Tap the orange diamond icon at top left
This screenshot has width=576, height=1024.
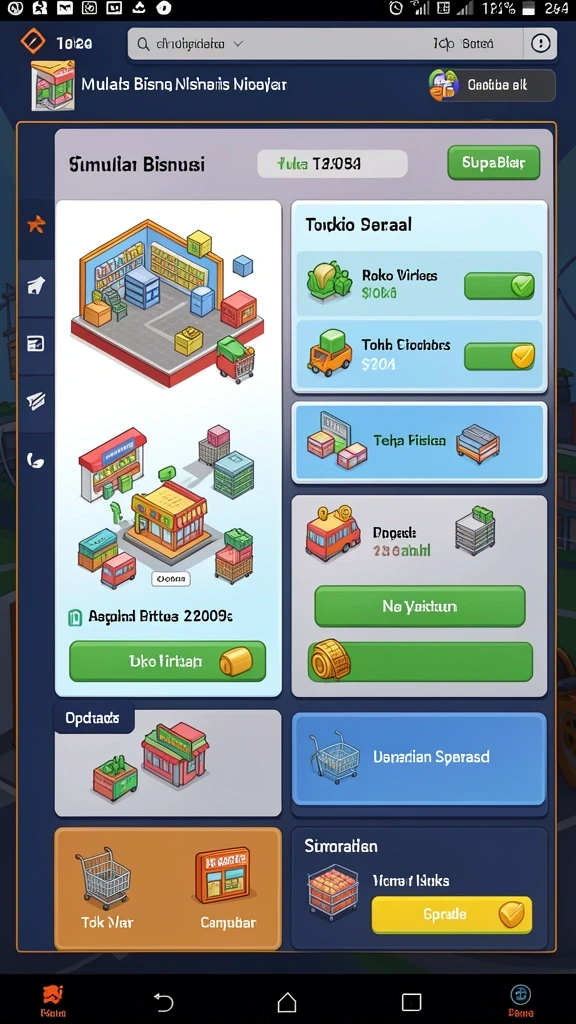pos(33,42)
